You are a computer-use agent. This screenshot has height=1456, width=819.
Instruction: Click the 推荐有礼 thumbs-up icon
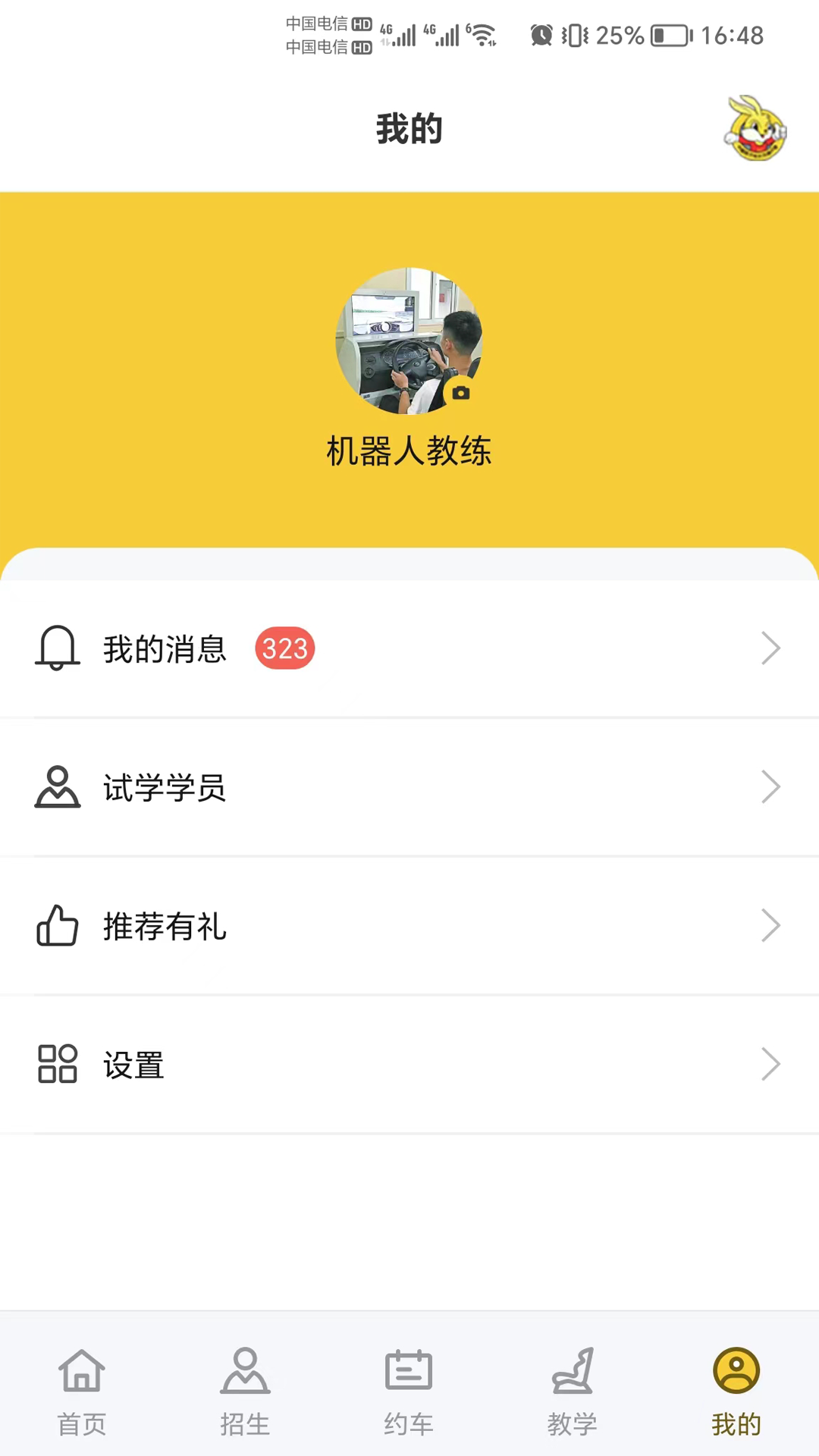[56, 926]
